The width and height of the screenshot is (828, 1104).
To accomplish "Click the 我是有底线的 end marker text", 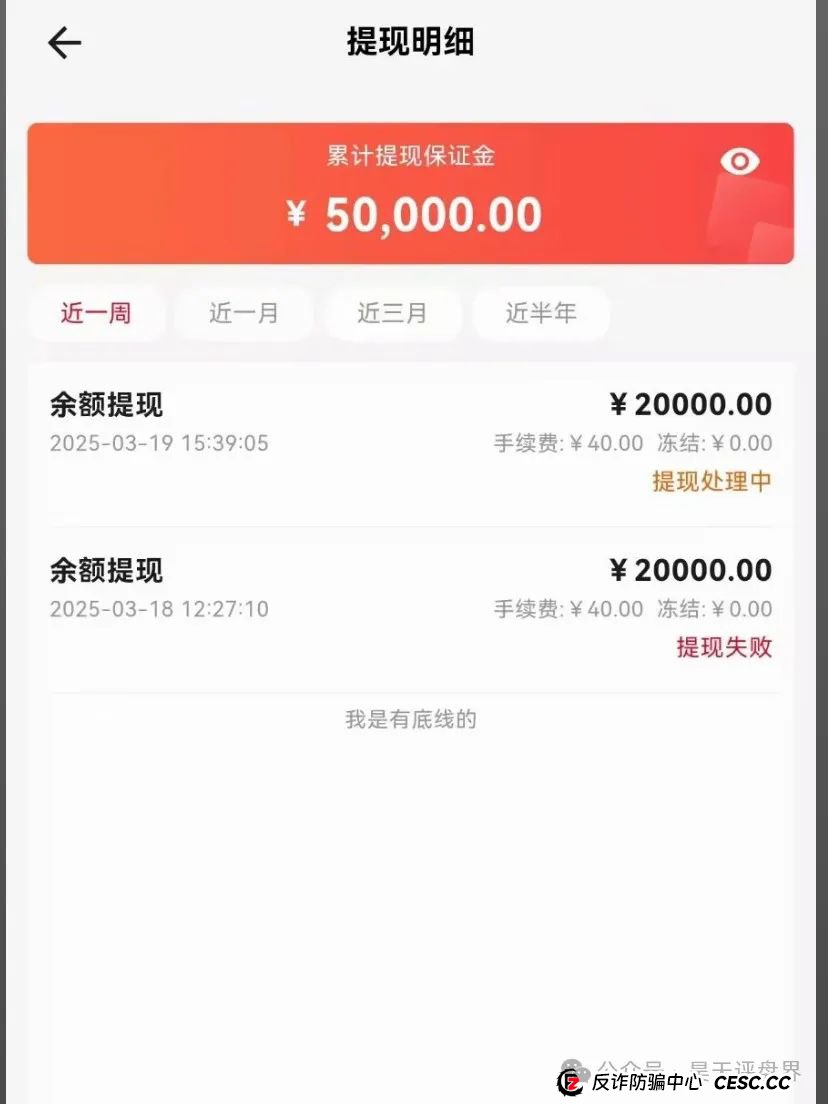I will point(413,719).
